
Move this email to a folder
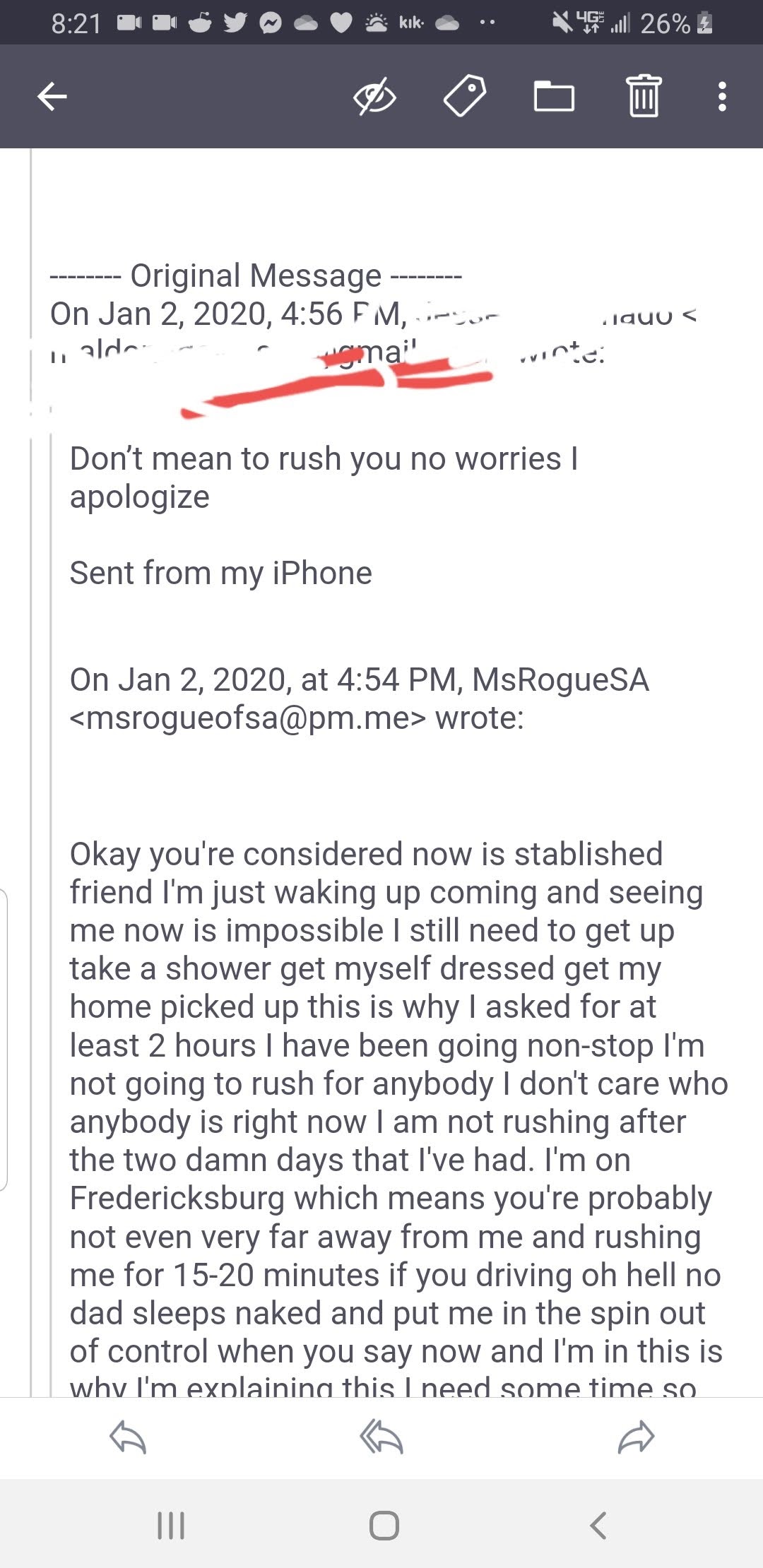tap(554, 96)
